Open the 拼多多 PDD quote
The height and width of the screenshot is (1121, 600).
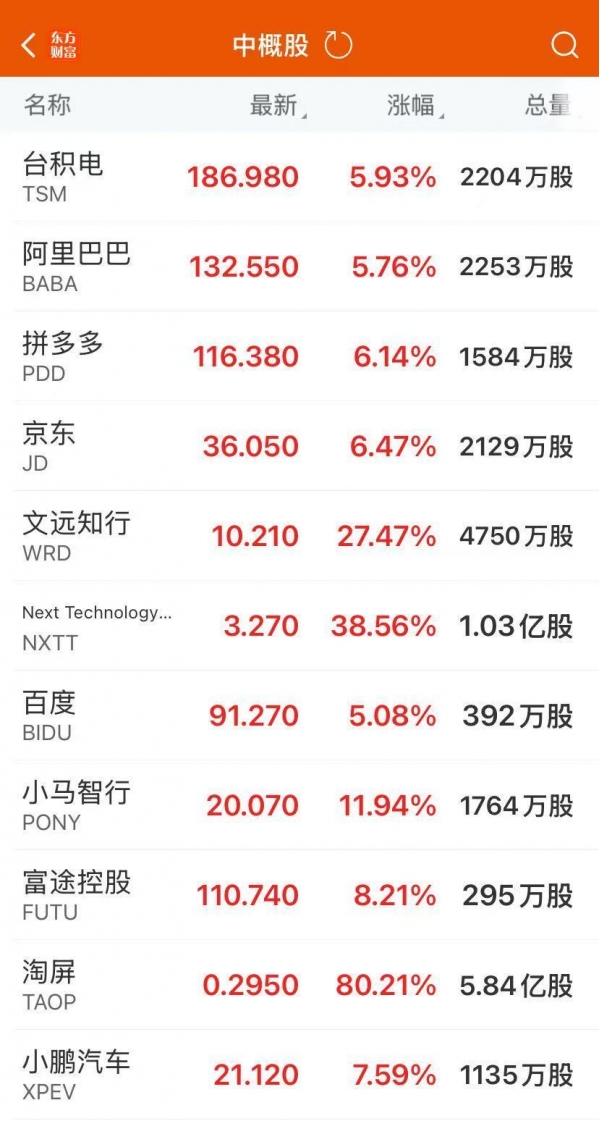tap(300, 357)
